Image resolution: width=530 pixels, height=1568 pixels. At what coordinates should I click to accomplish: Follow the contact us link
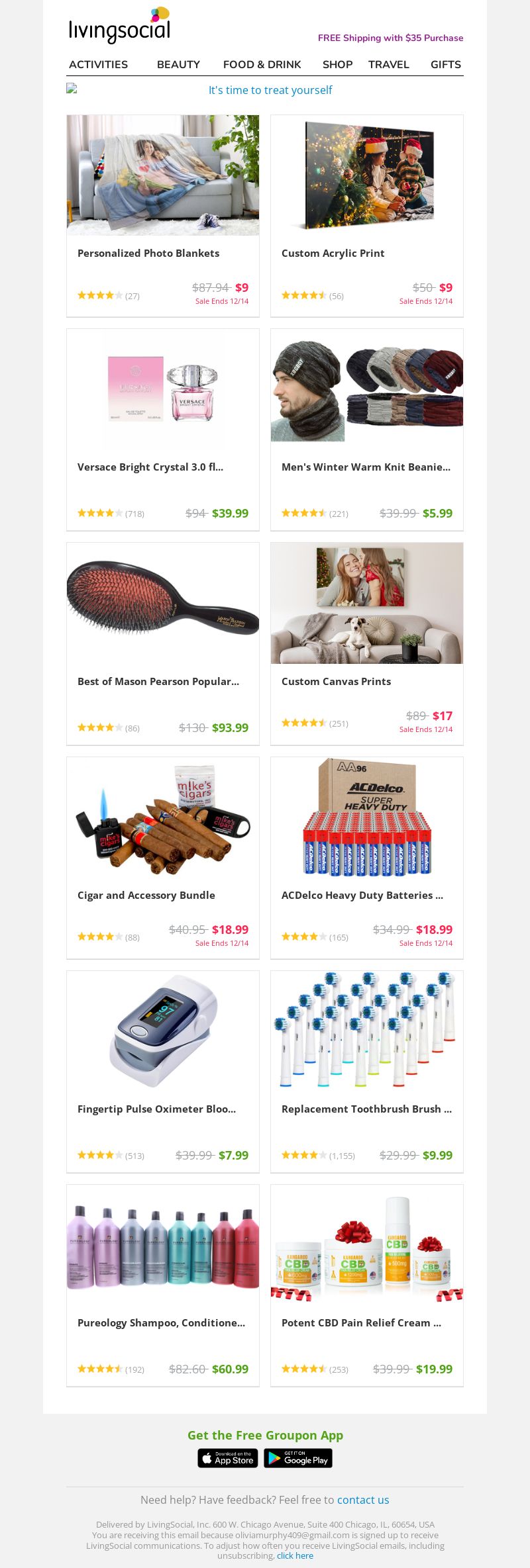363,1500
